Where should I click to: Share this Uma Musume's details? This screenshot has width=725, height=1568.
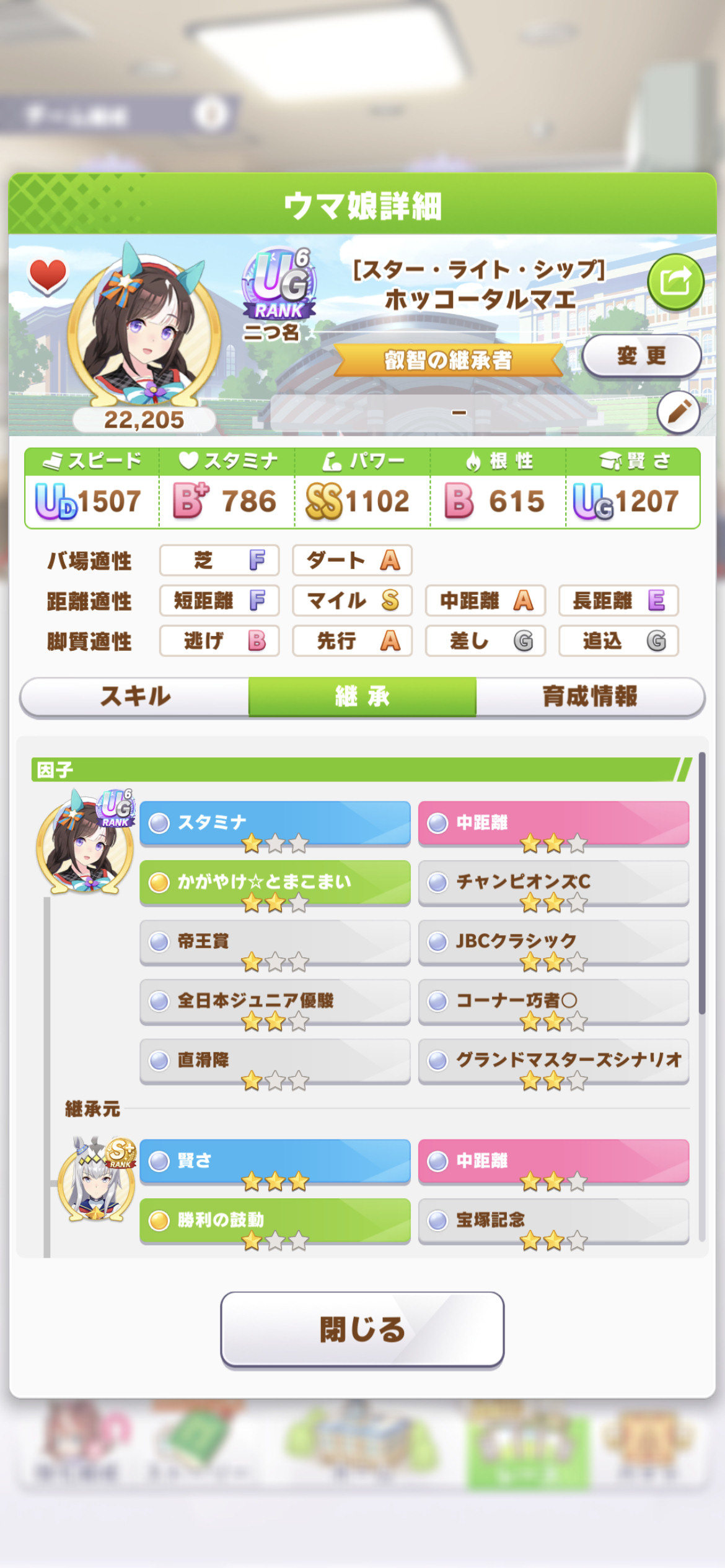675,282
